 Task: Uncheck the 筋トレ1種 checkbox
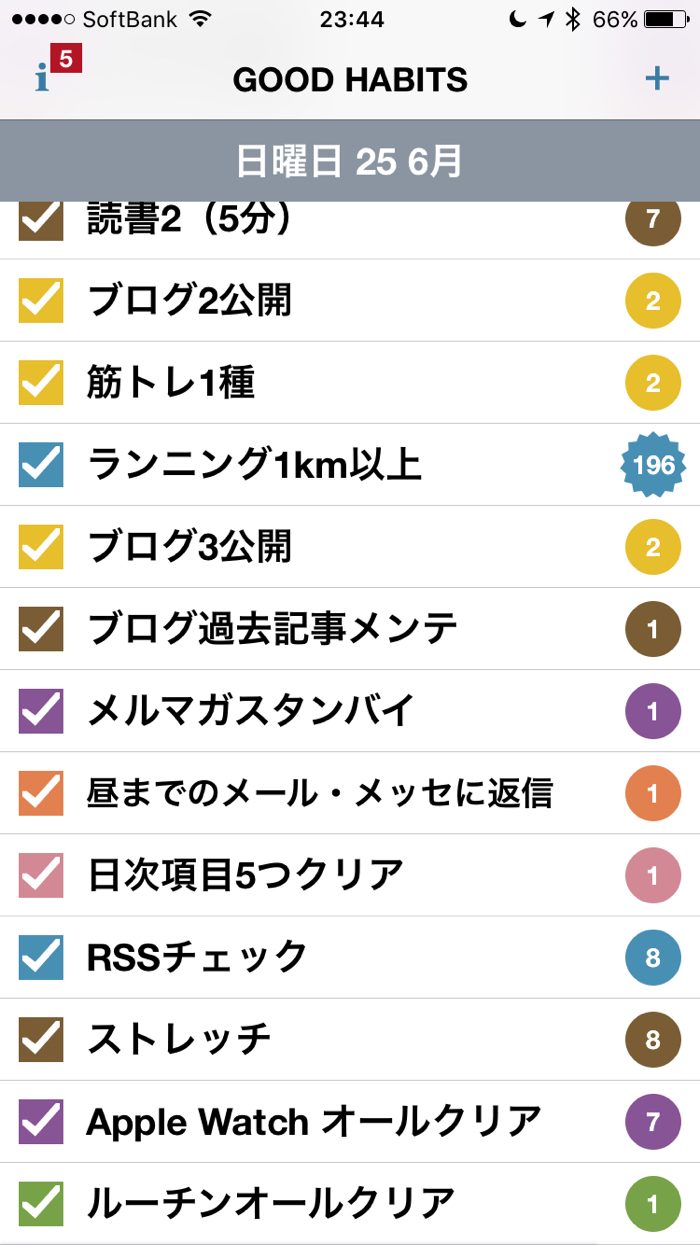(x=41, y=383)
